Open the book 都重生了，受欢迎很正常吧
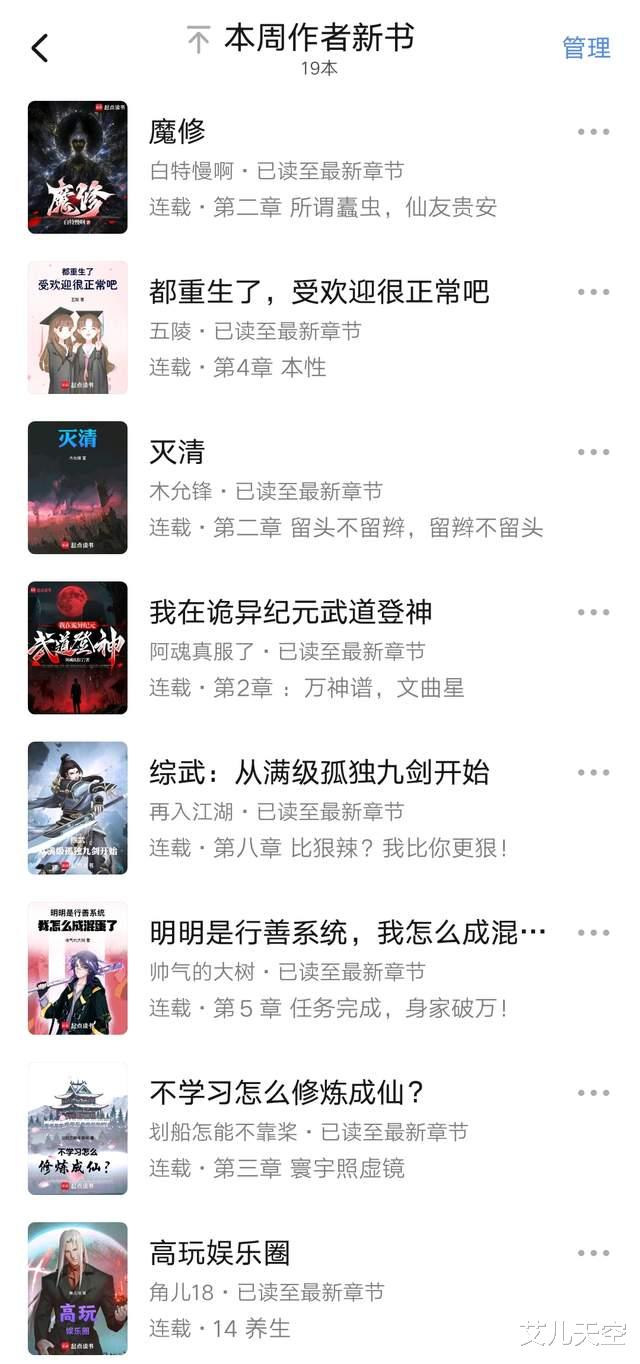 click(319, 292)
